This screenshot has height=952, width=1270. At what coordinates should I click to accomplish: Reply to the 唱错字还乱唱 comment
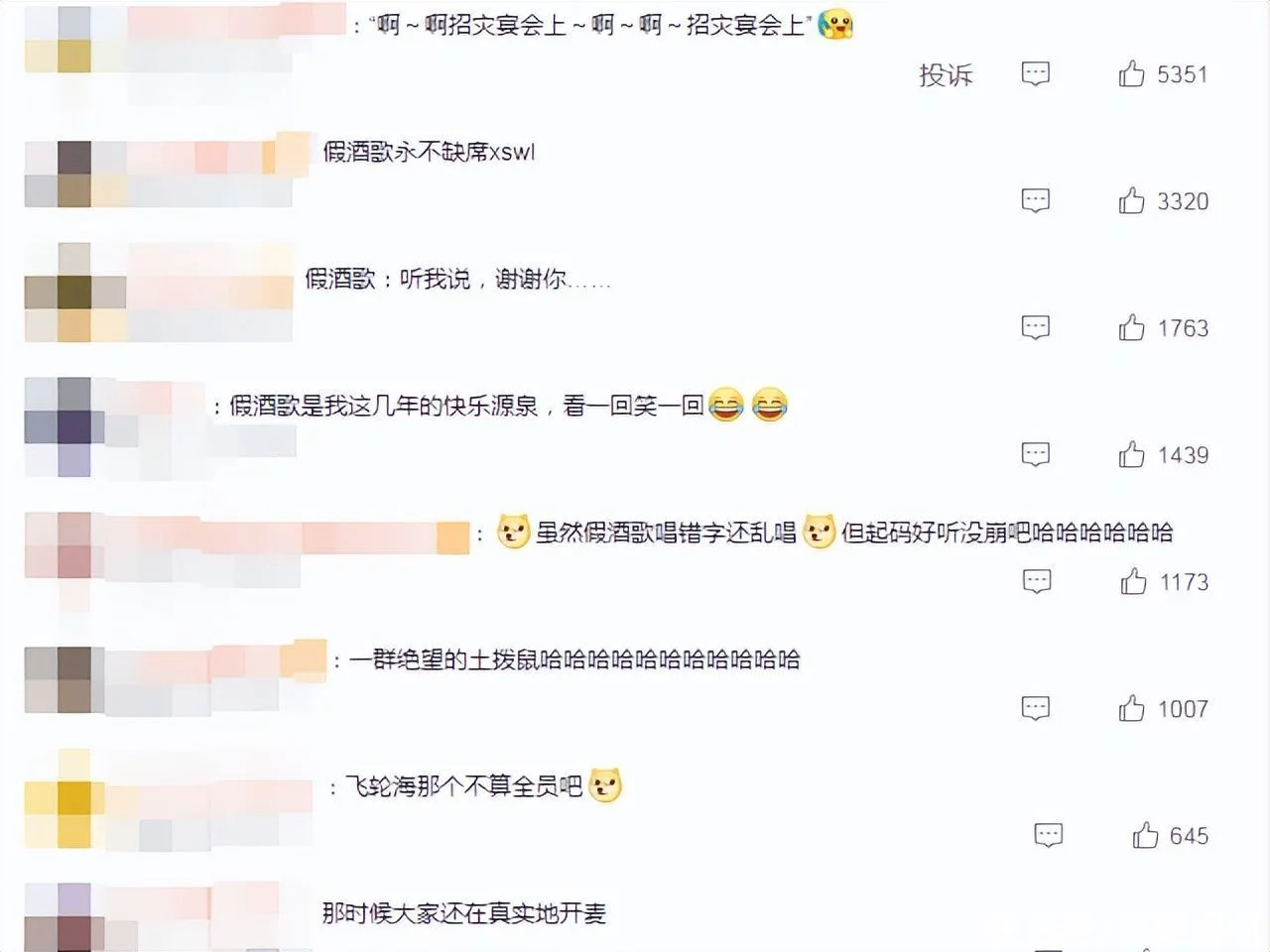(1037, 582)
